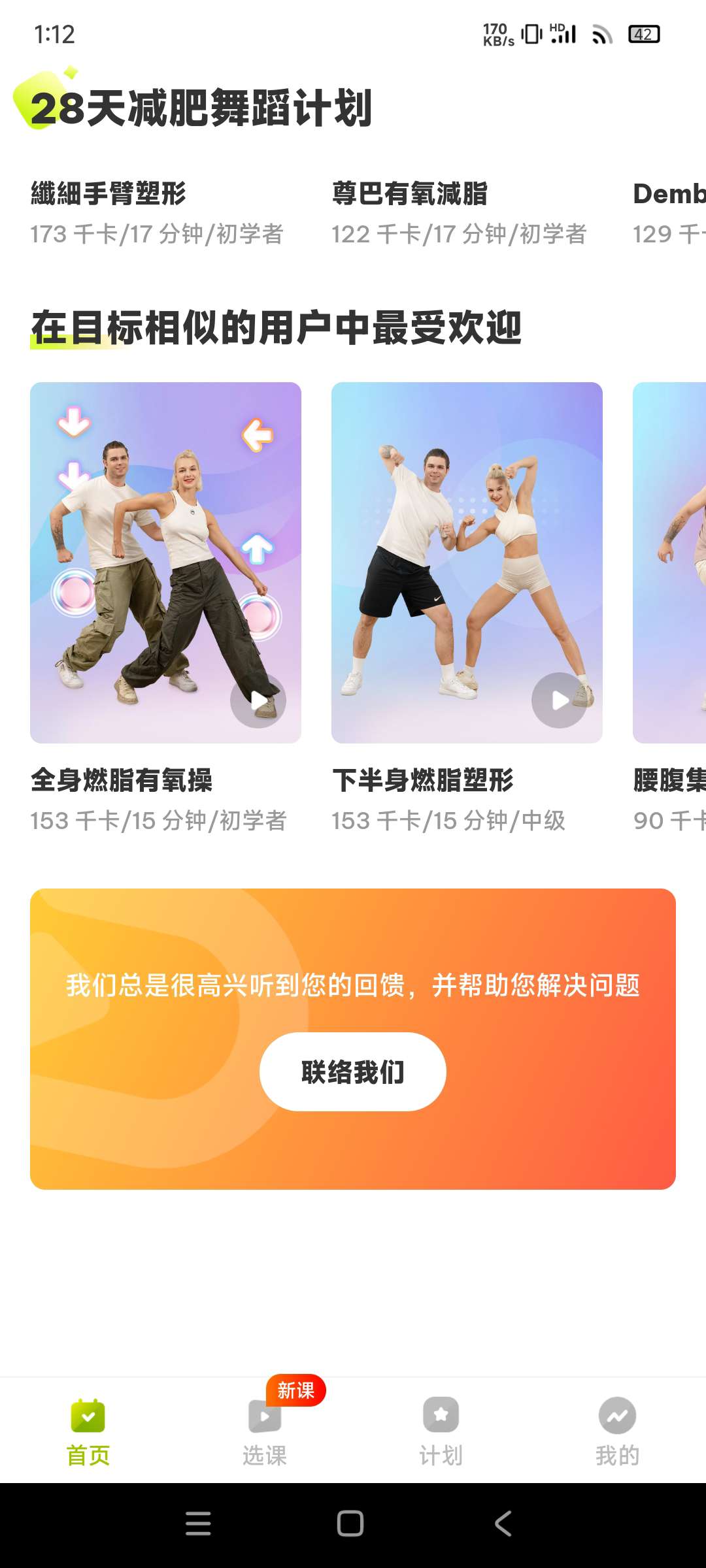Tap the 联络我们 button
The image size is (706, 1568).
click(353, 1071)
